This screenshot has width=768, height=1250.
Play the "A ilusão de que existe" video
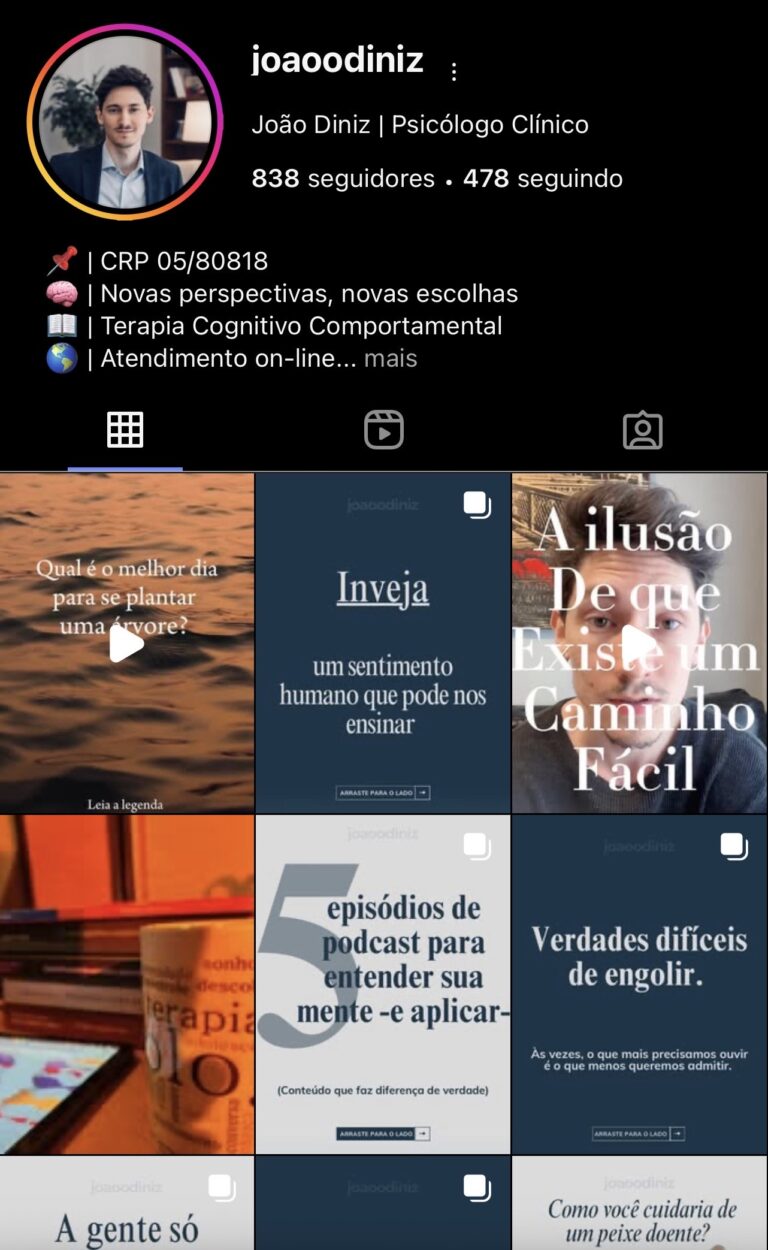coord(639,643)
